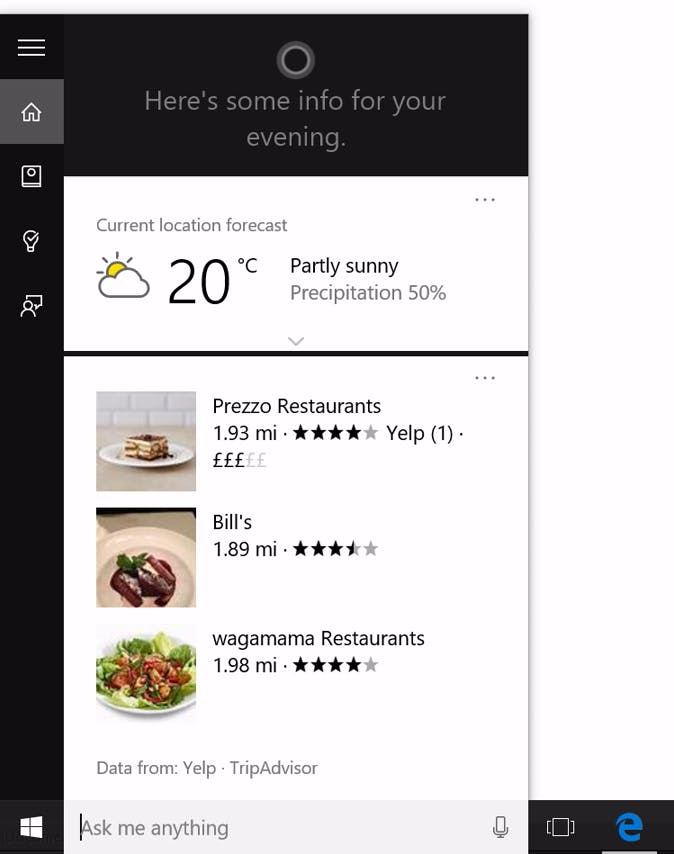Activate the microphone for voice input
Viewport: 674px width, 854px height.
pyautogui.click(x=500, y=827)
